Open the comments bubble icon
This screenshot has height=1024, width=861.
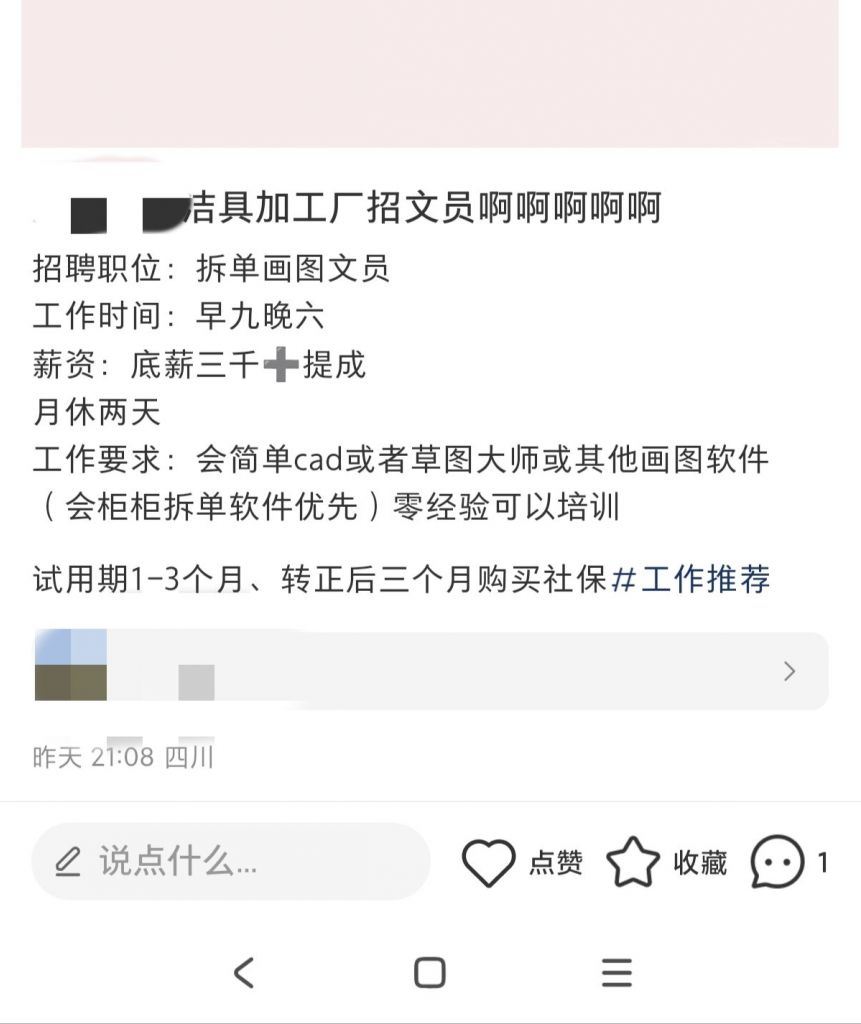[777, 862]
